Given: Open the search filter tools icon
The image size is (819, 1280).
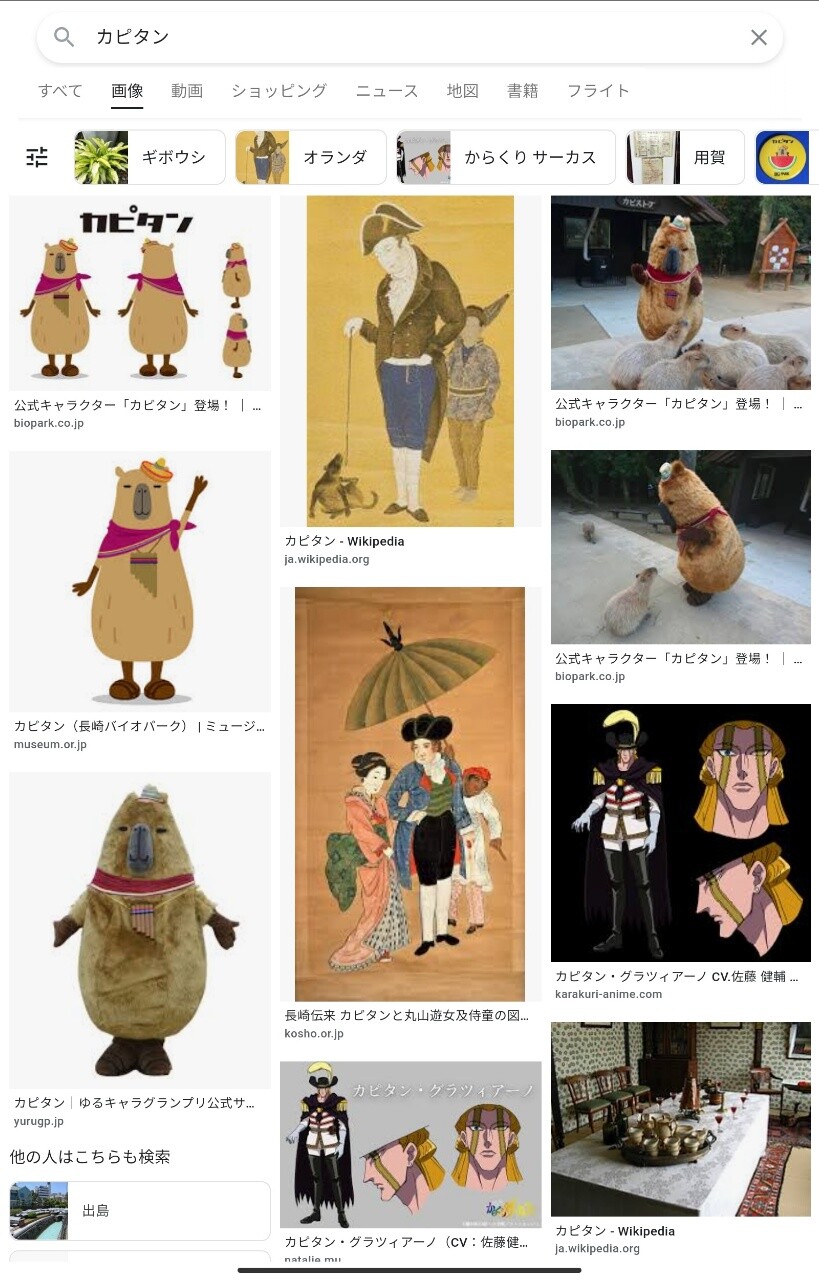Looking at the screenshot, I should 37,157.
